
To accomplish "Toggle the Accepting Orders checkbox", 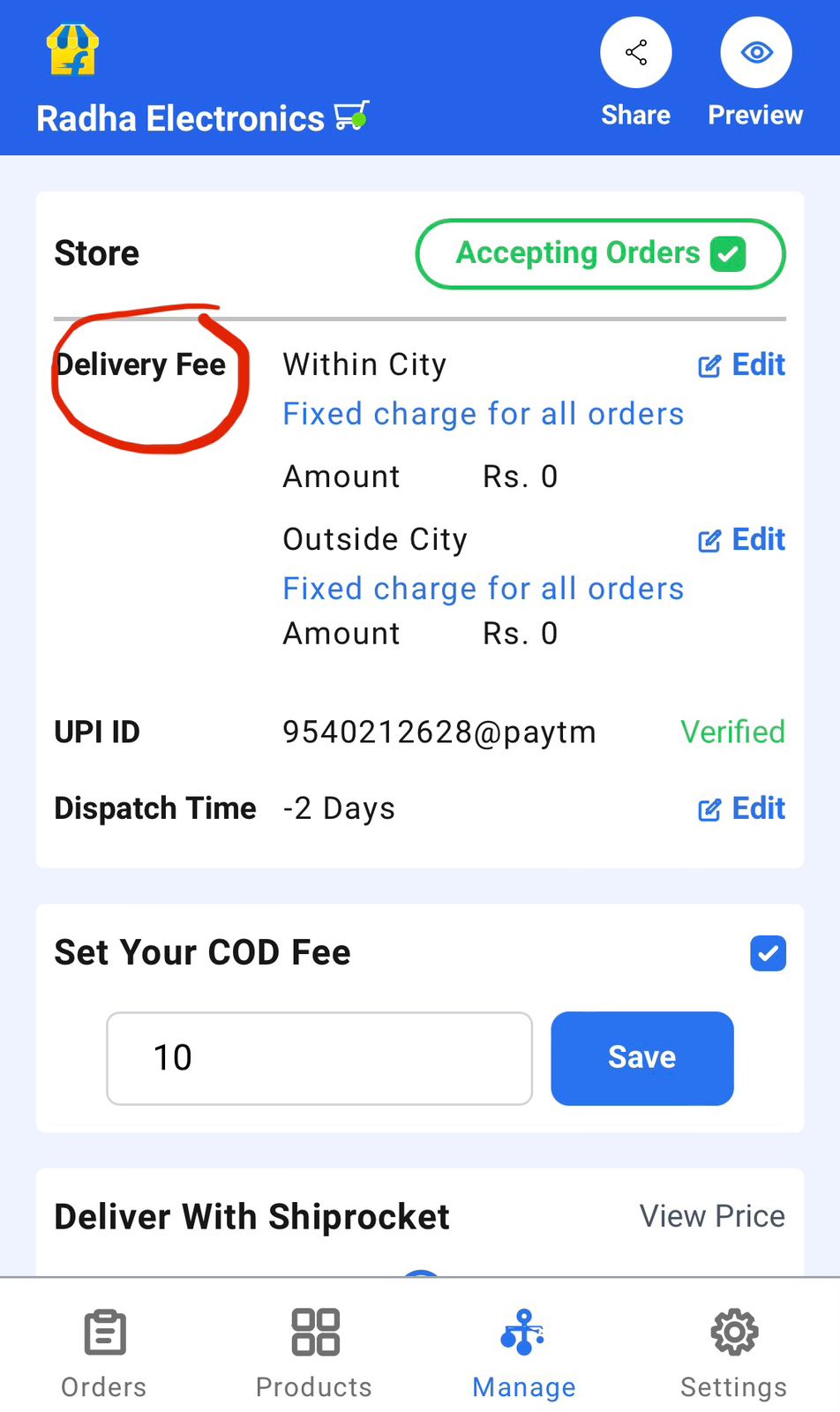I will [728, 254].
